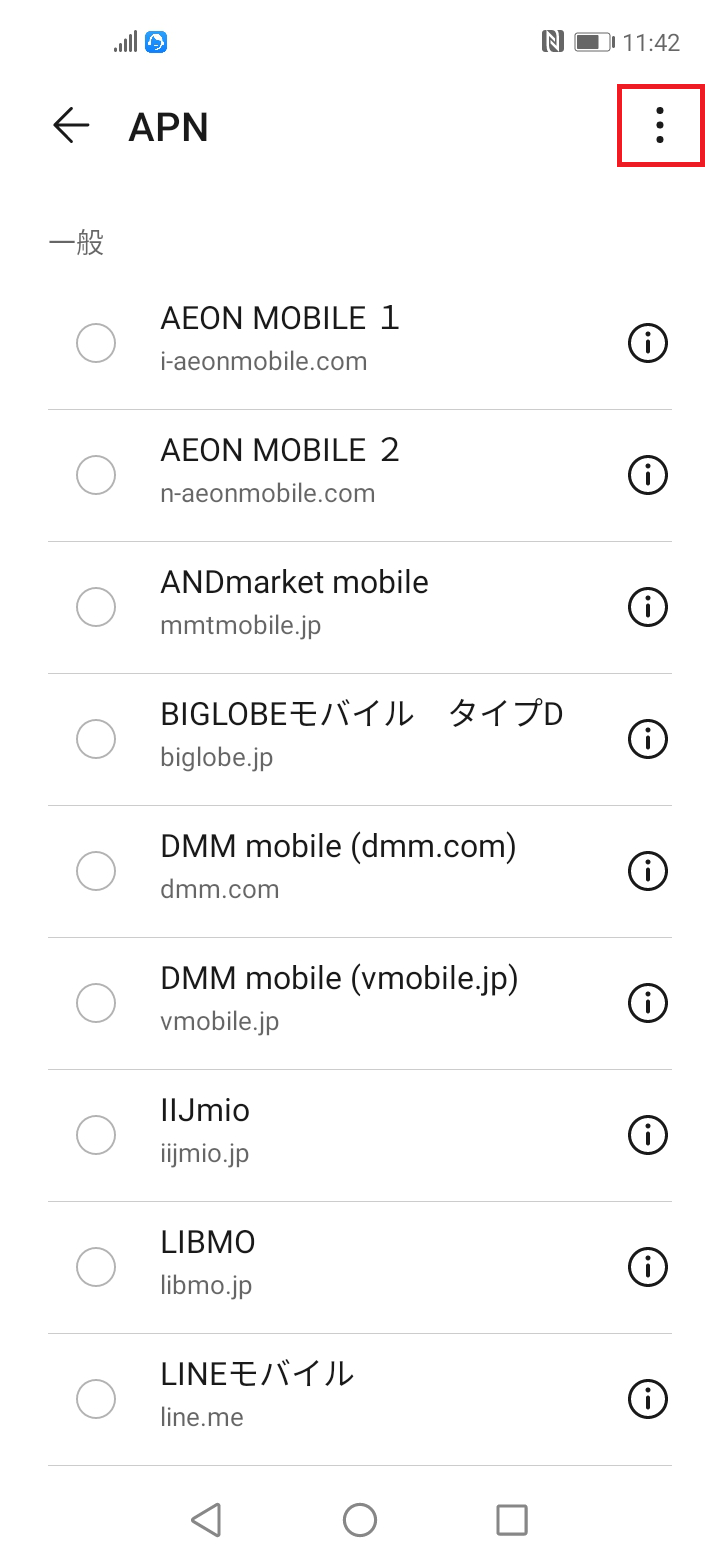View IIJmio APN info icon

point(648,1135)
